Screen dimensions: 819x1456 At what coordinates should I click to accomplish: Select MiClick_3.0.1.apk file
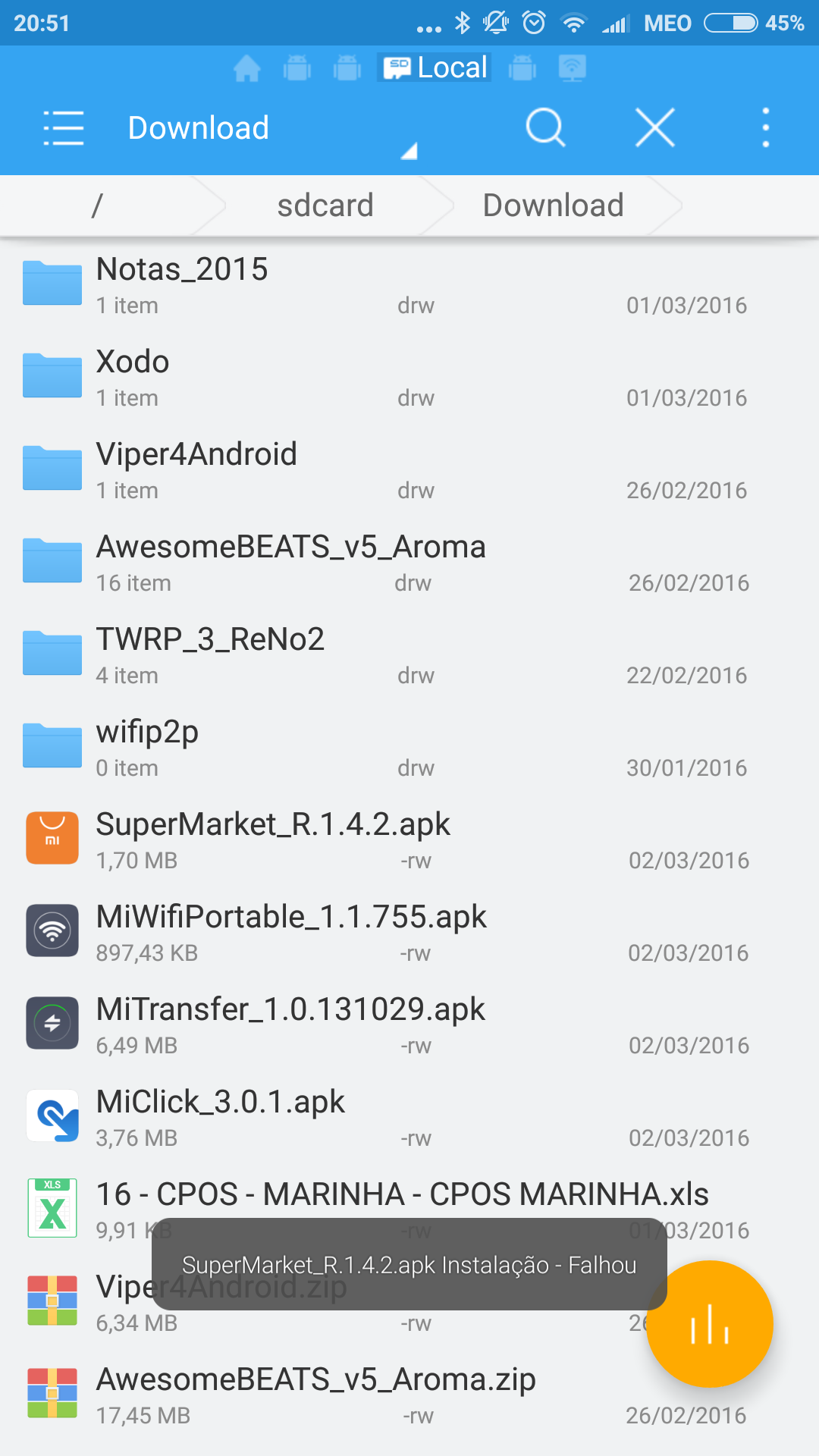pos(409,1119)
